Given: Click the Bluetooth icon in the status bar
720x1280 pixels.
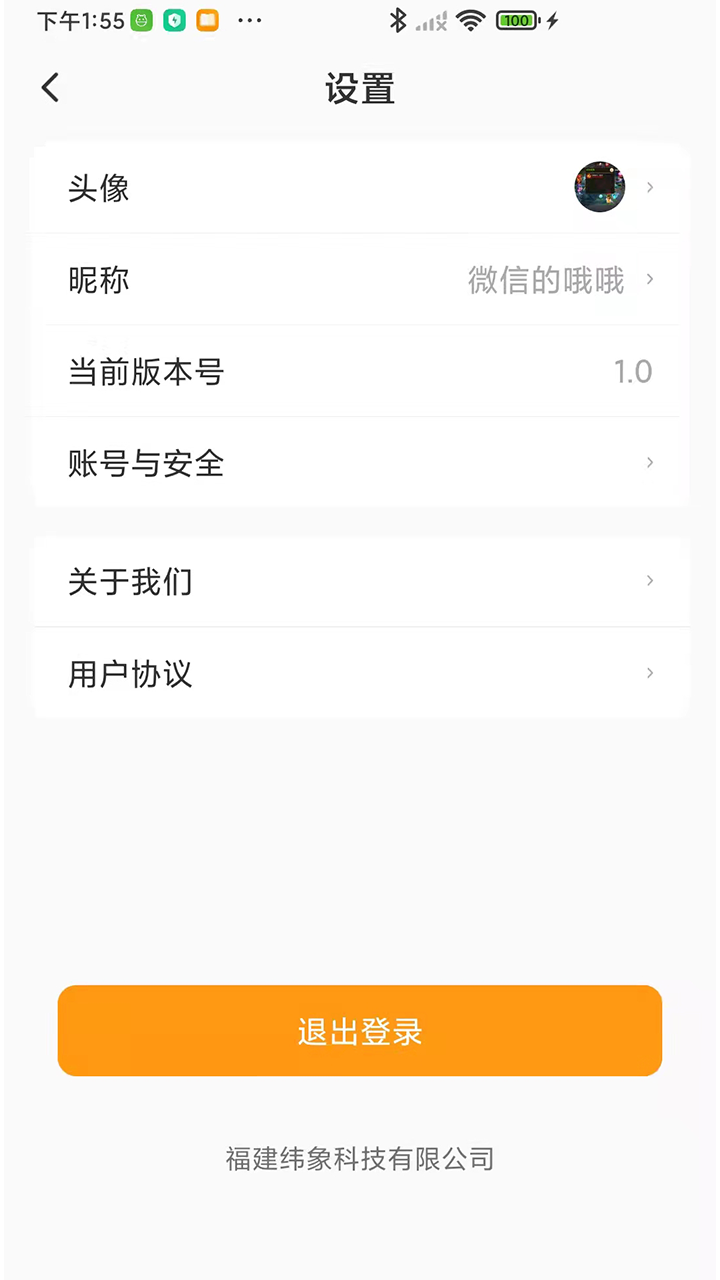Looking at the screenshot, I should click(397, 20).
